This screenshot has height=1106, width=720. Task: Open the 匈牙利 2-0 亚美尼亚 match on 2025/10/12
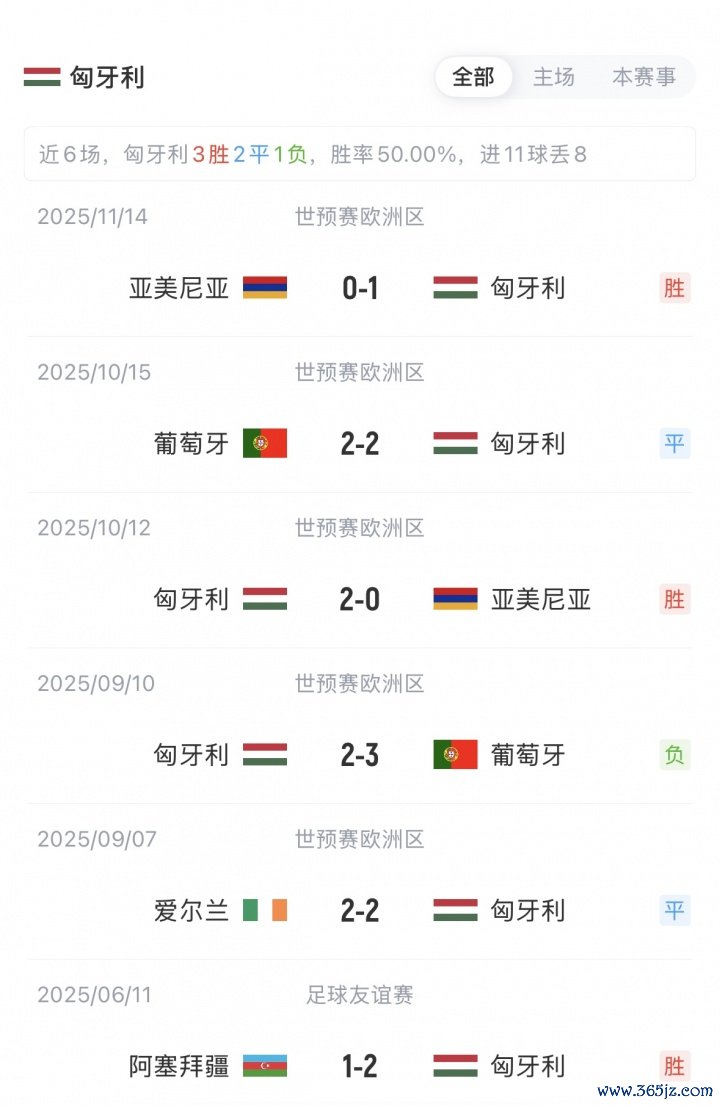point(360,599)
